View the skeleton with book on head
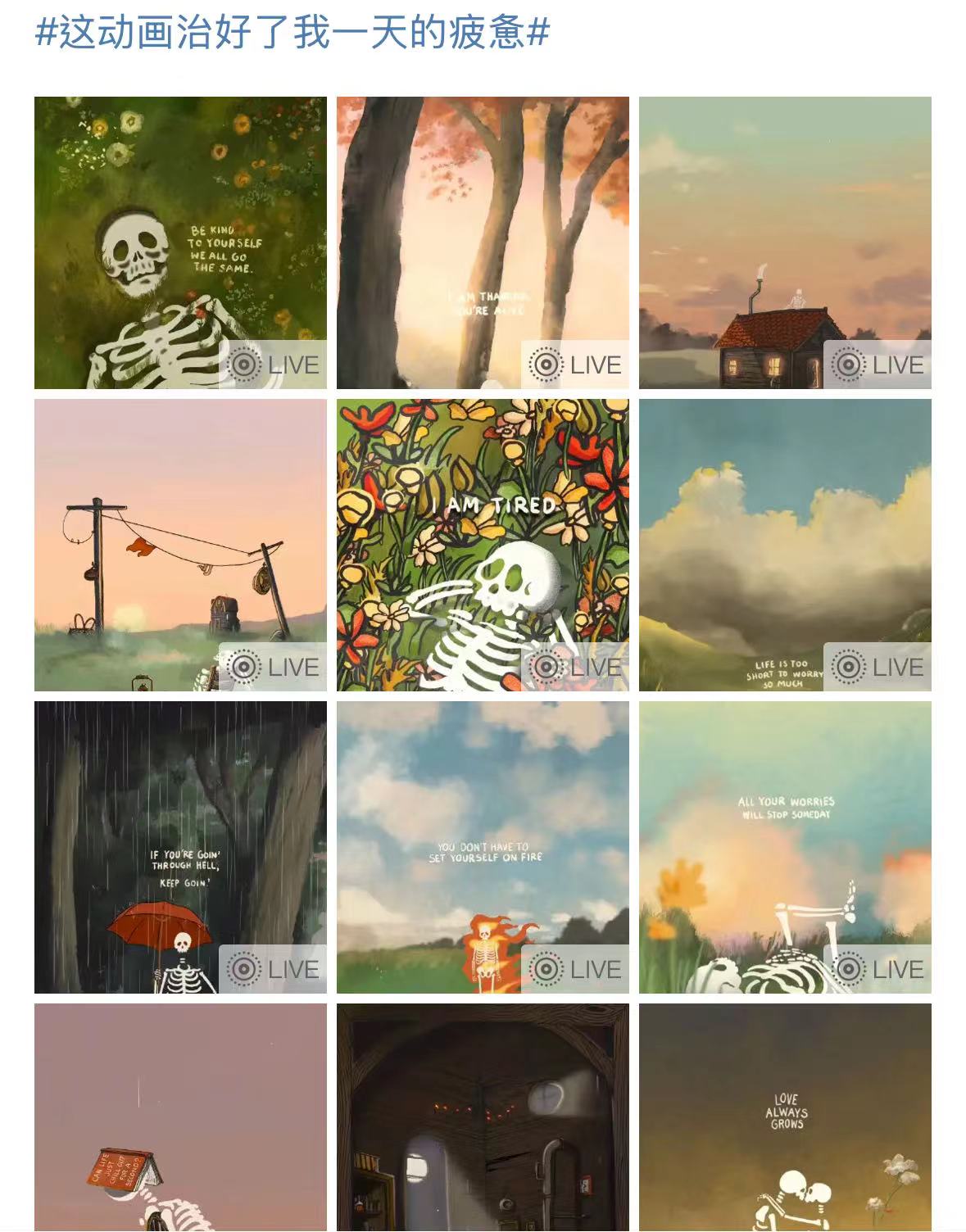The width and height of the screenshot is (966, 1232). 180,1117
